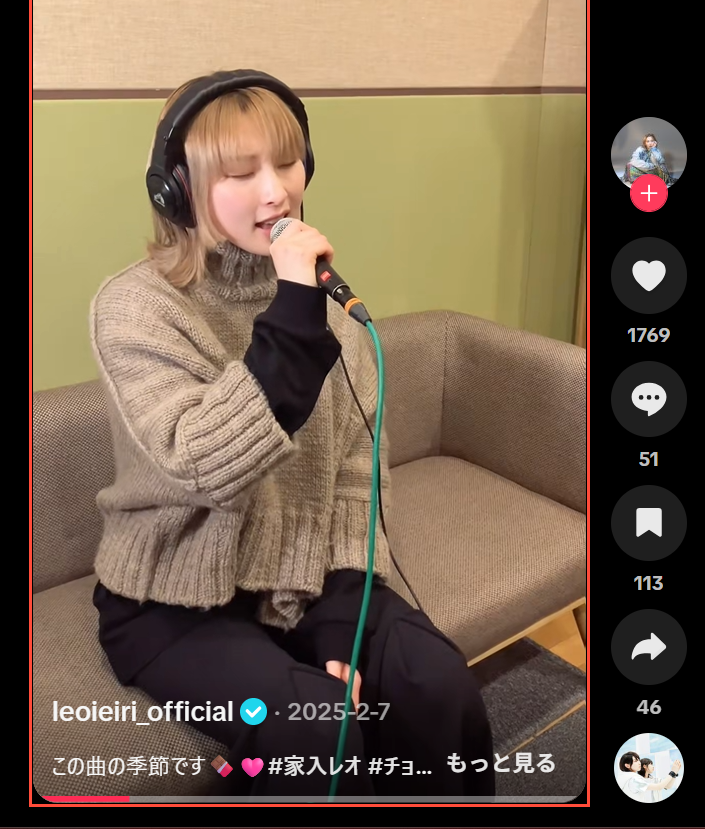Open the sound's rotating disc thumbnail
The height and width of the screenshot is (829, 705).
pos(648,768)
